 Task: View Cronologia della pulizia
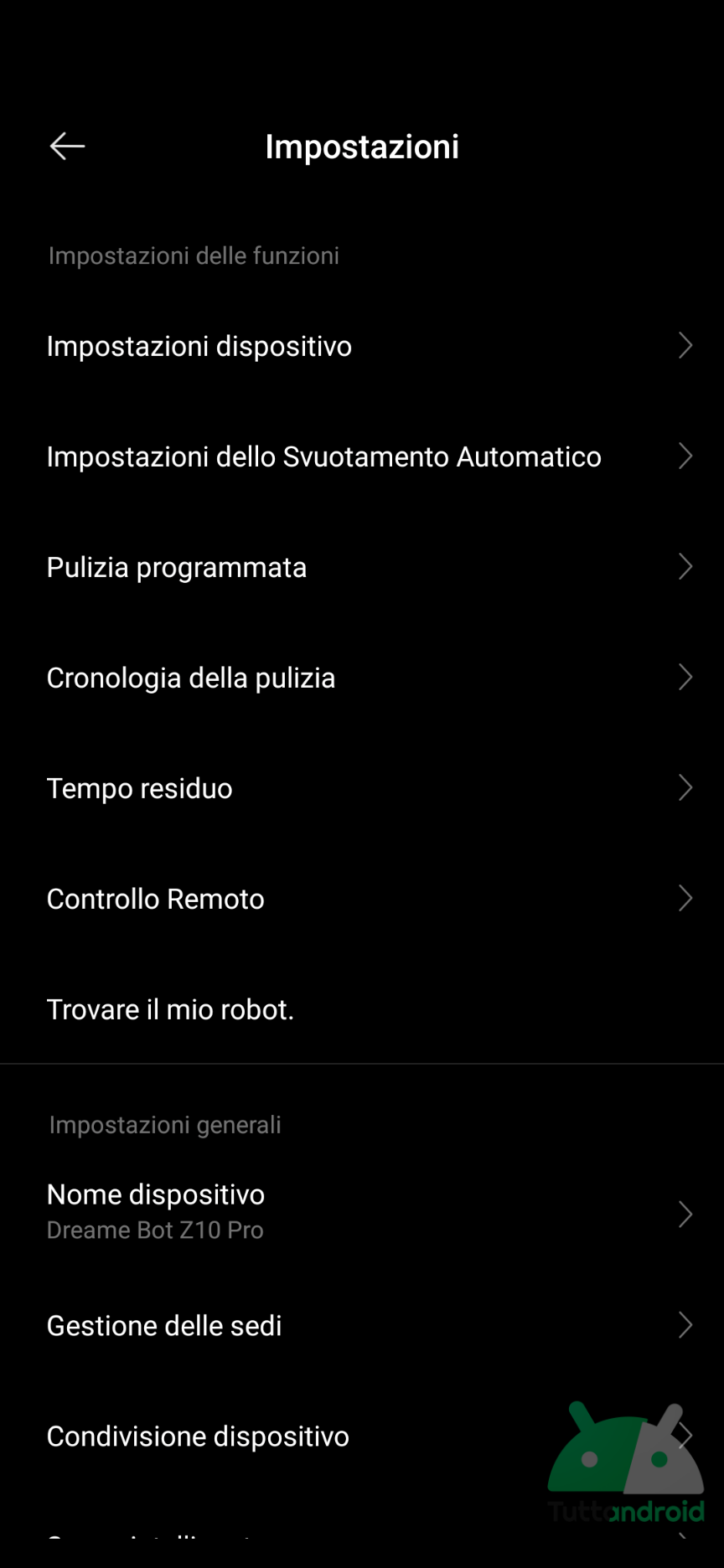[x=362, y=678]
